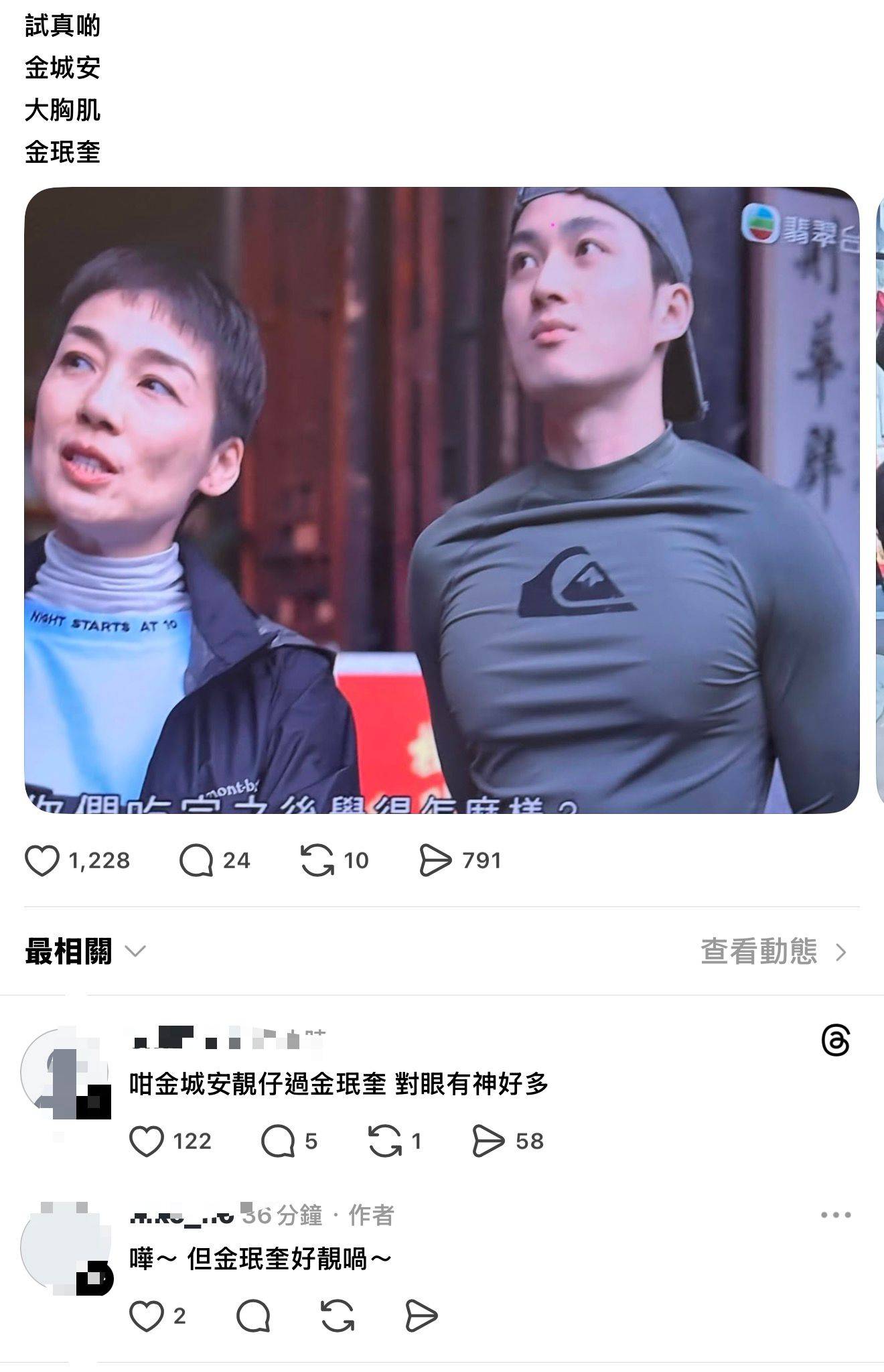Tap the Threads logo beside the first comment

tap(835, 1042)
